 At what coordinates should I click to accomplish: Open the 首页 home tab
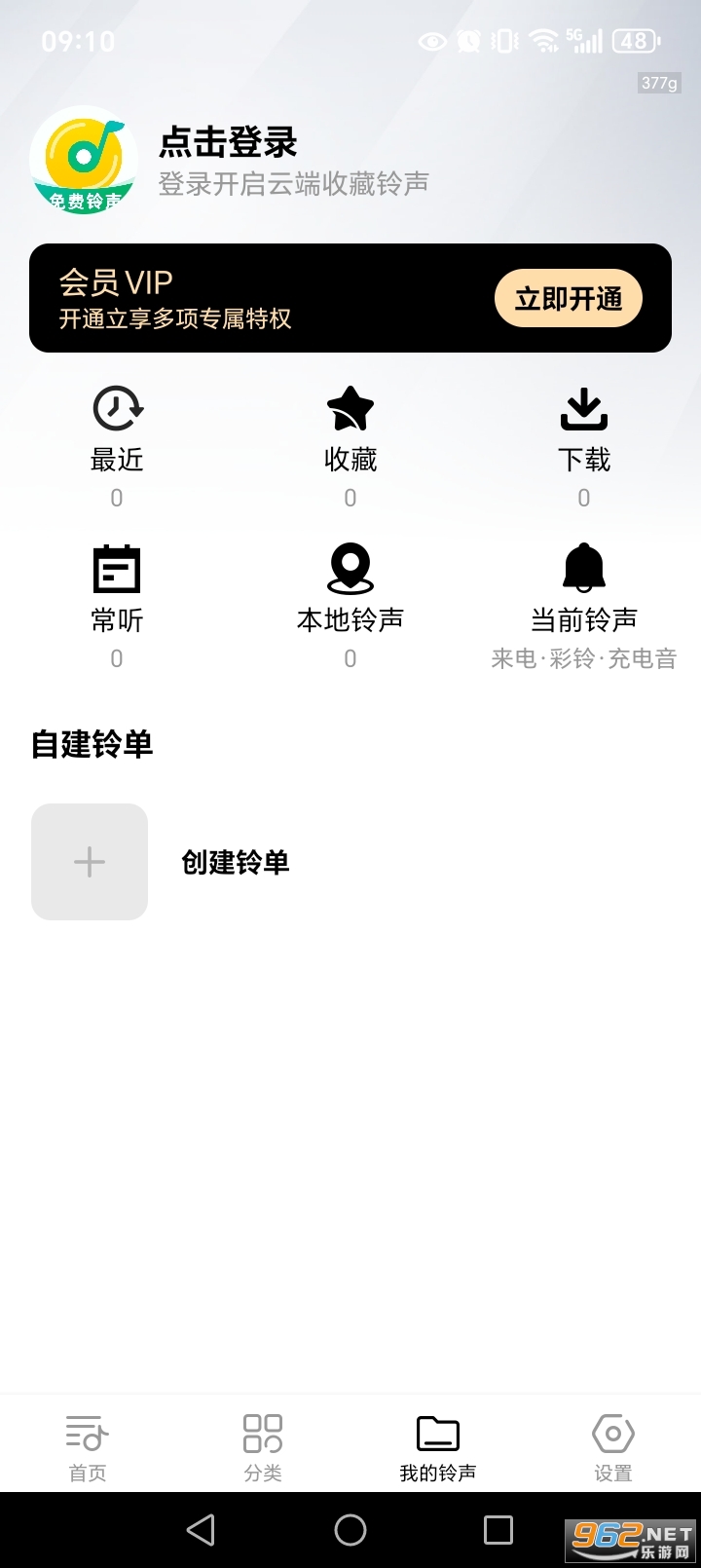point(87,1444)
